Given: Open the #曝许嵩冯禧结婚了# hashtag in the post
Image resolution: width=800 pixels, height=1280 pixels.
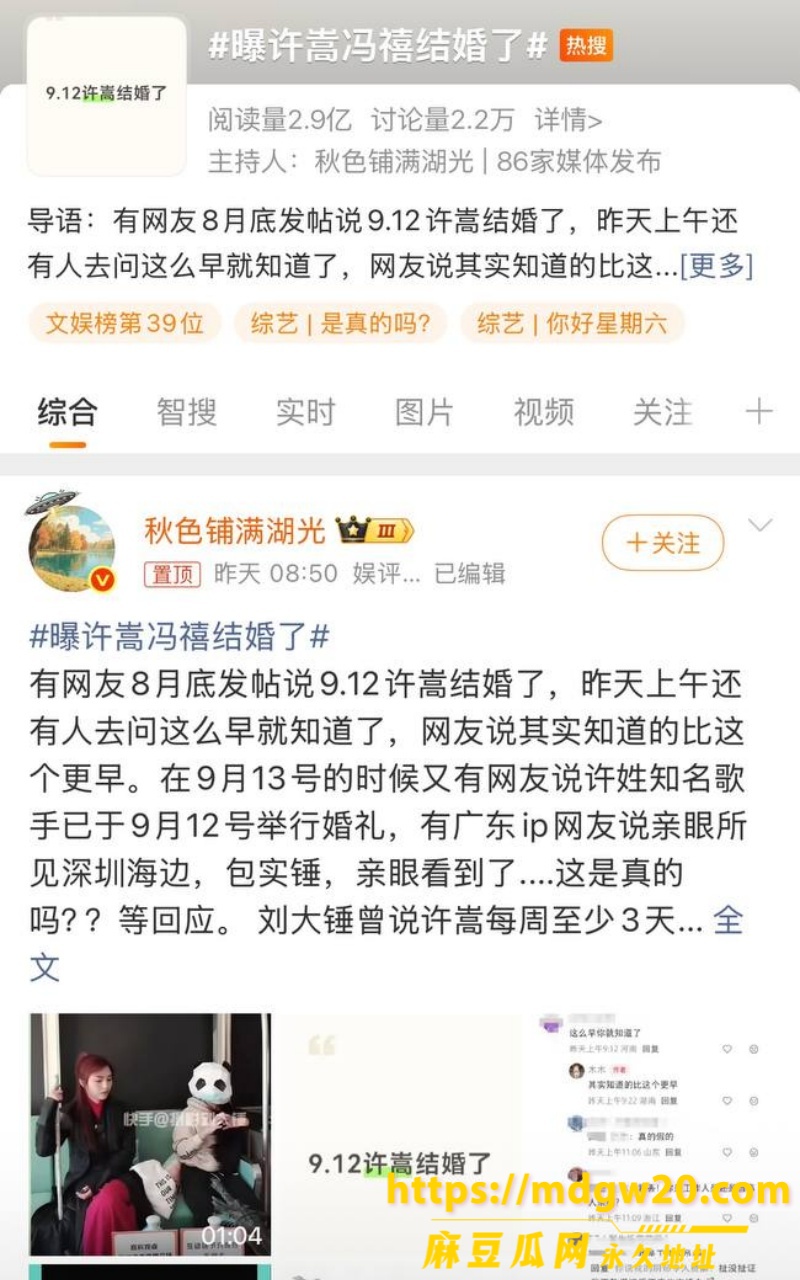Looking at the screenshot, I should [x=180, y=636].
